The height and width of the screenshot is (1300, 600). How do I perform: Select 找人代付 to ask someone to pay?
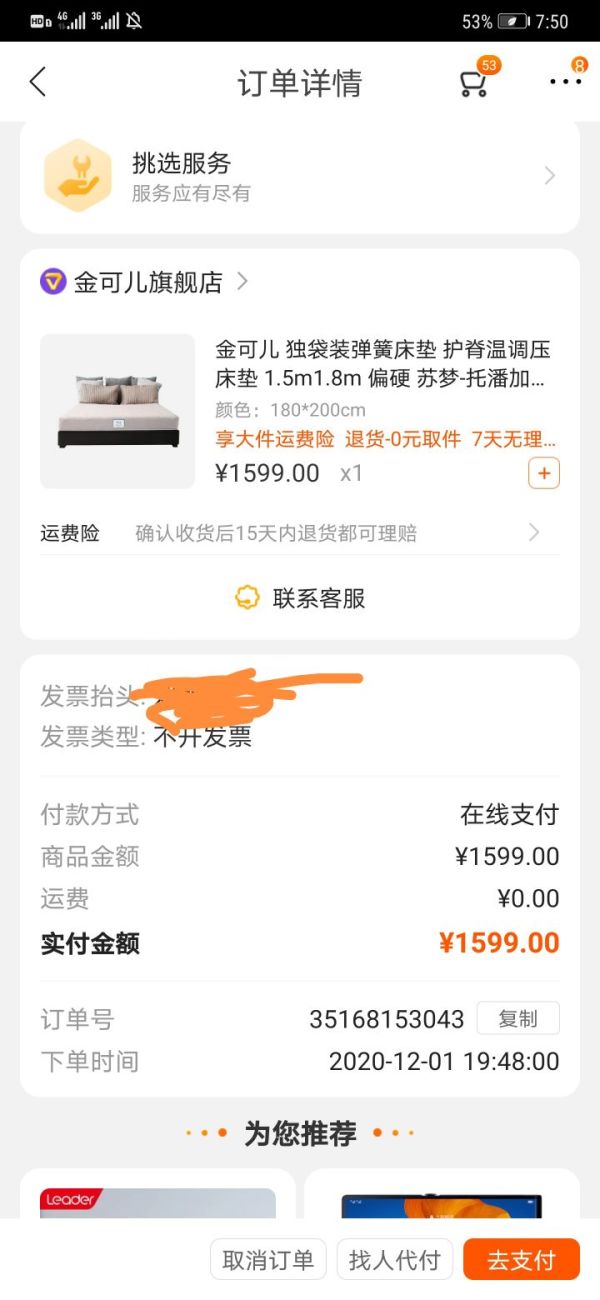click(x=394, y=1260)
